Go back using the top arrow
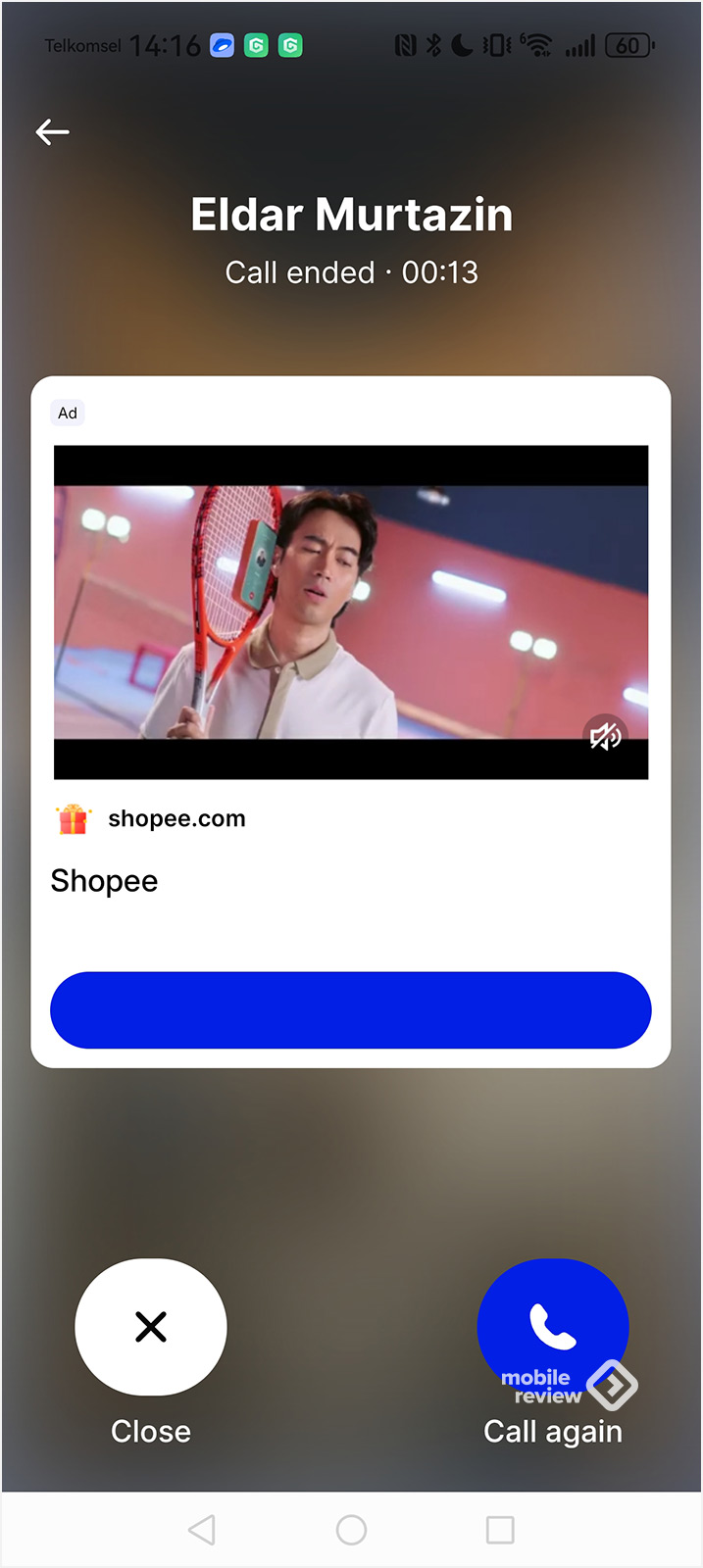This screenshot has width=703, height=1568. (x=53, y=131)
